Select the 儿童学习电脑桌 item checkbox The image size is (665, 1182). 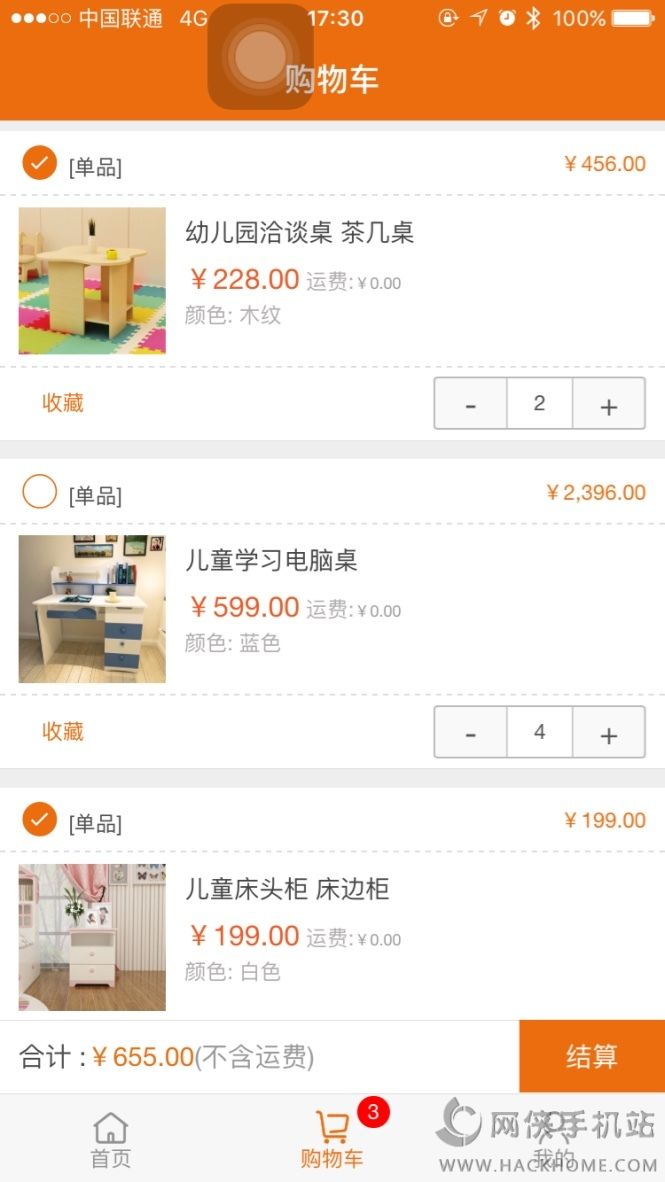39,491
